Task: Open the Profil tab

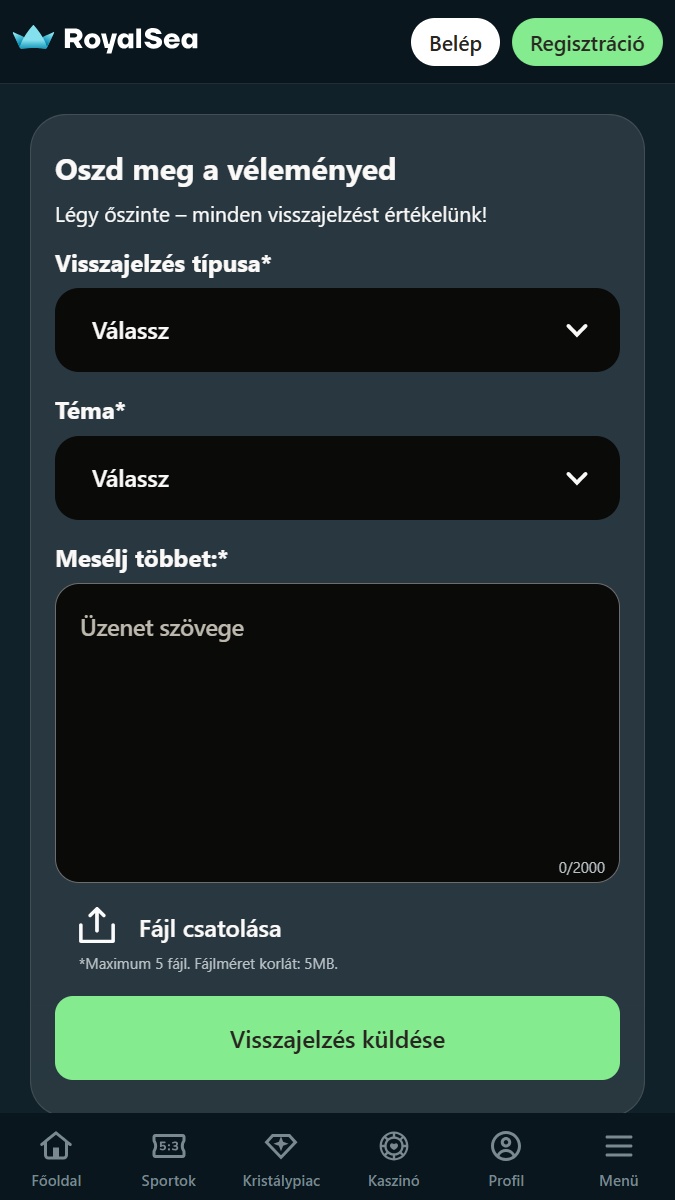Action: pos(506,1158)
